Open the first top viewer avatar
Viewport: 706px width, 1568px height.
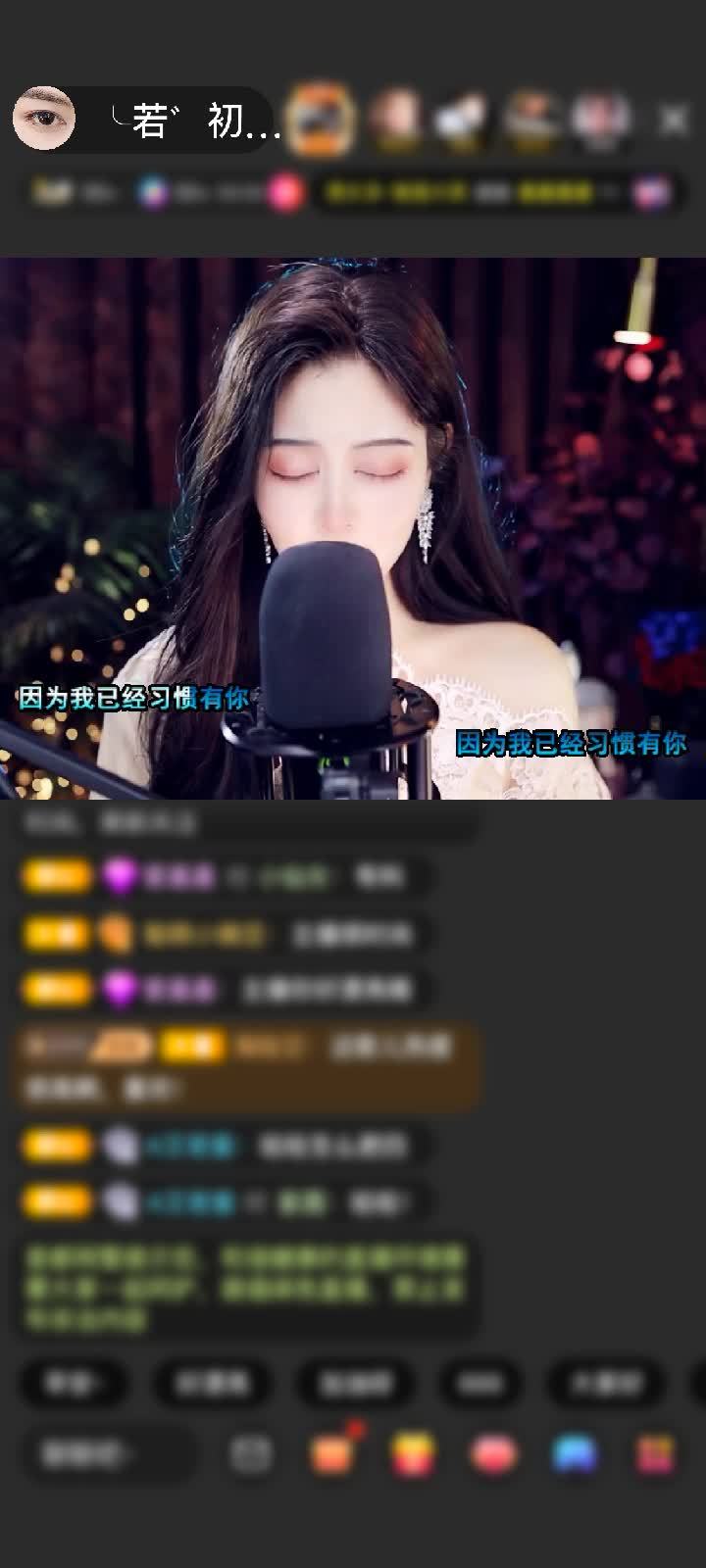point(322,120)
